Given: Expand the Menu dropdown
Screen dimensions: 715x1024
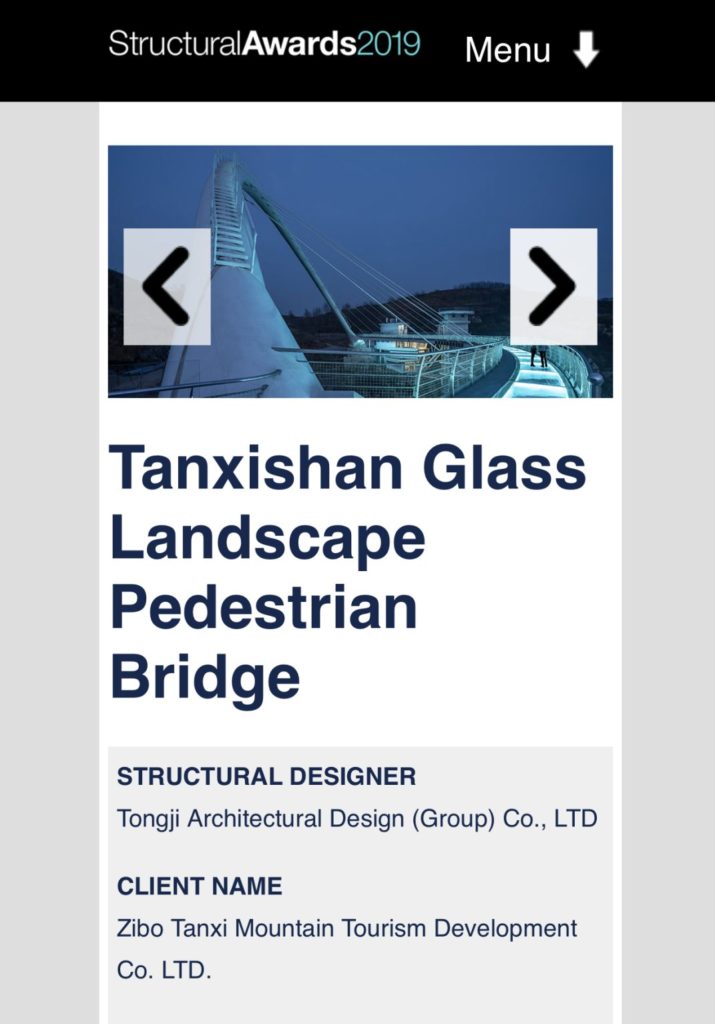Looking at the screenshot, I should point(531,49).
